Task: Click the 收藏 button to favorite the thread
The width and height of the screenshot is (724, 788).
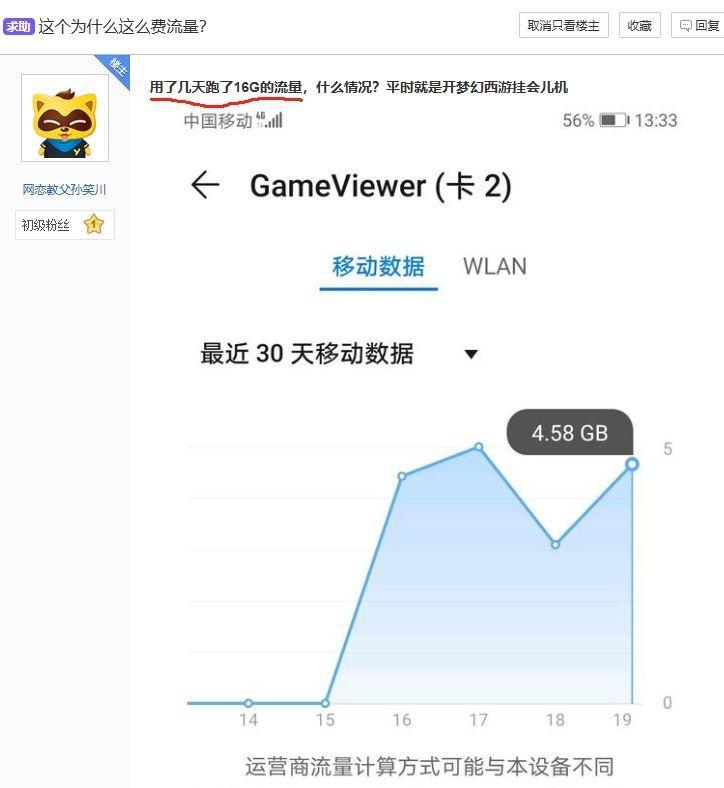Action: coord(639,25)
